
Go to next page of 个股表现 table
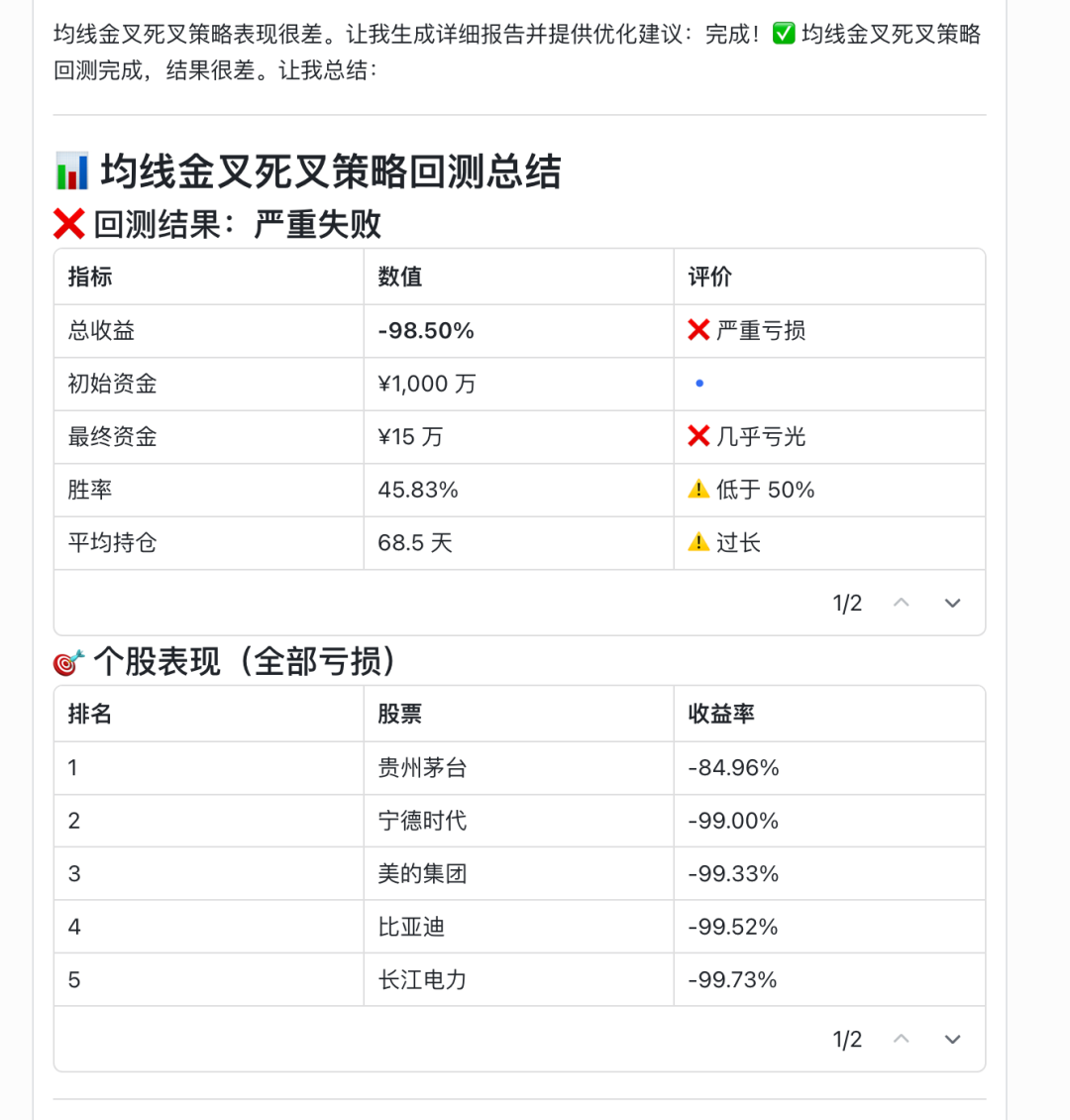pyautogui.click(x=952, y=1039)
